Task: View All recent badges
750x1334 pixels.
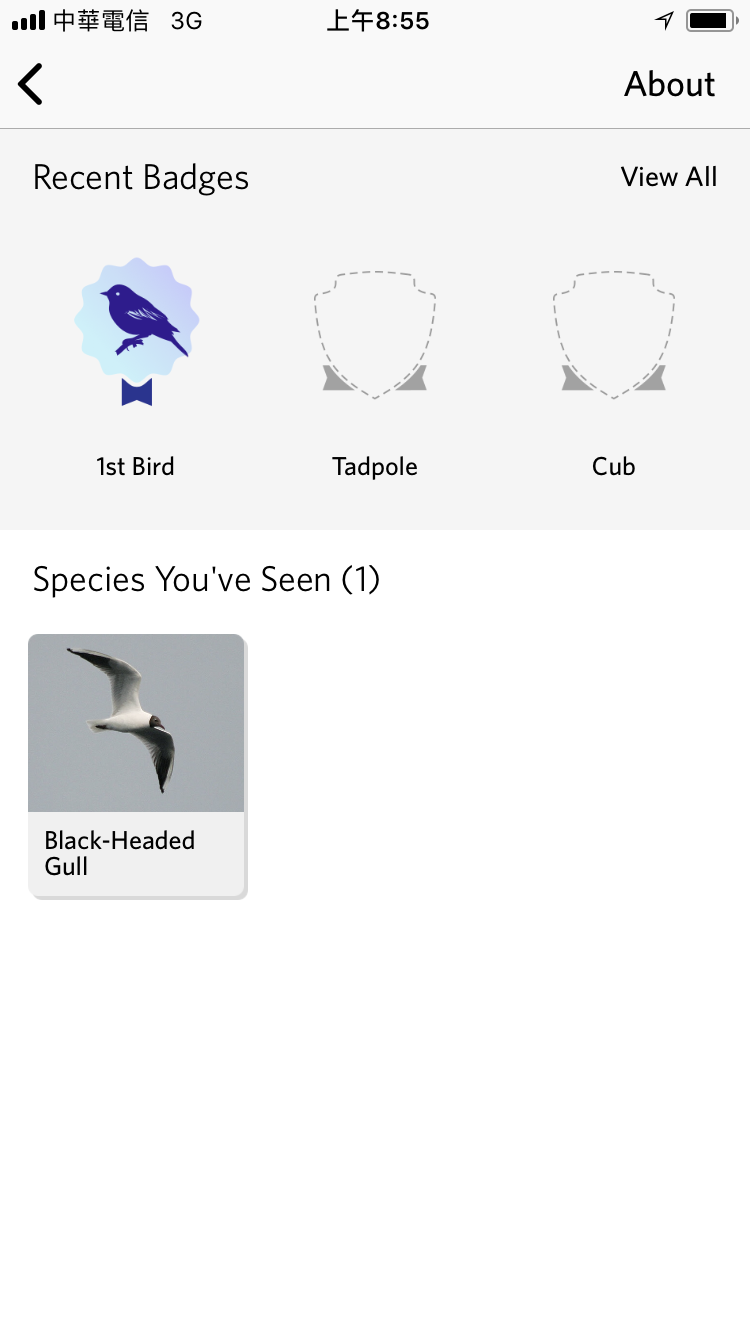Action: point(669,177)
